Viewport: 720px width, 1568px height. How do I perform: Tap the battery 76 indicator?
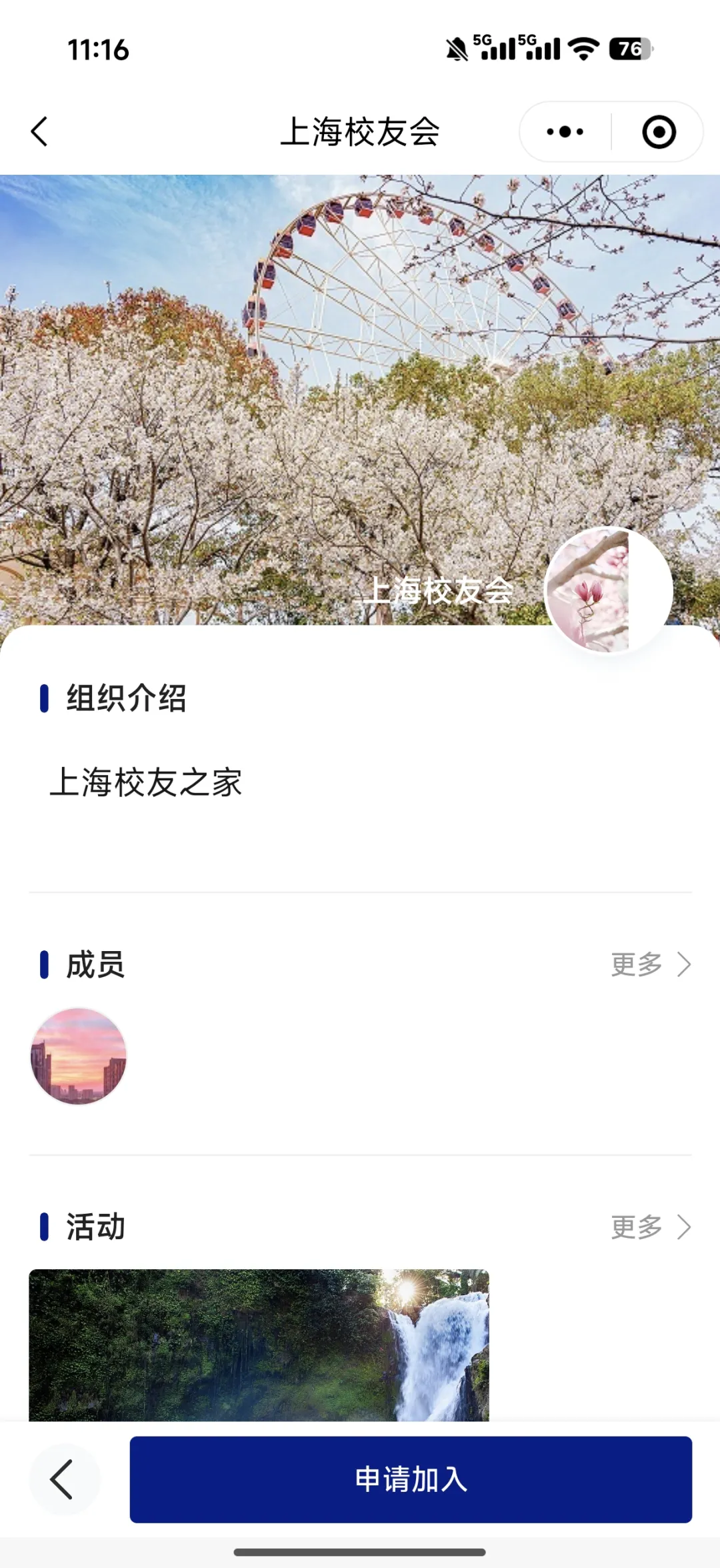tap(629, 48)
